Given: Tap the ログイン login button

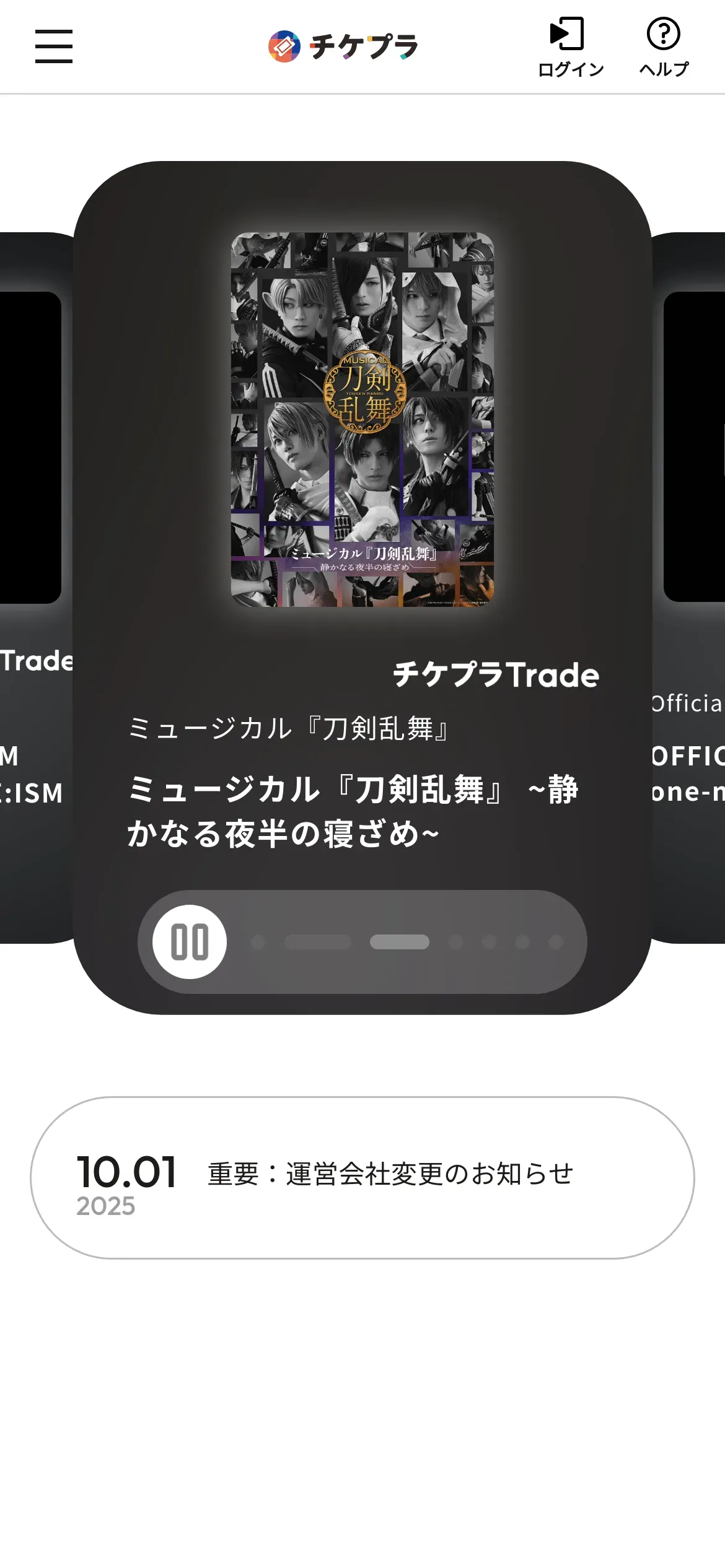Looking at the screenshot, I should click(x=570, y=48).
